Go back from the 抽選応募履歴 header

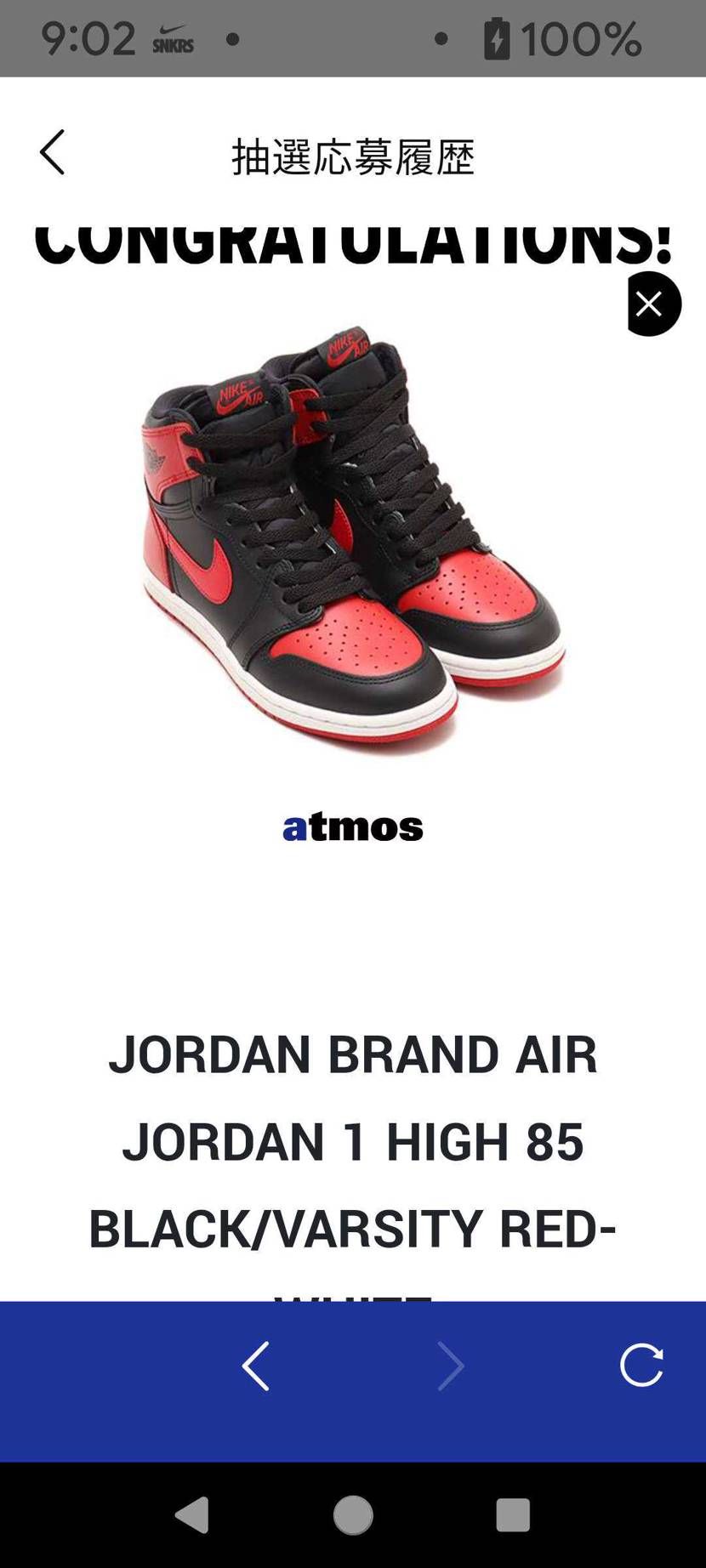[x=52, y=152]
